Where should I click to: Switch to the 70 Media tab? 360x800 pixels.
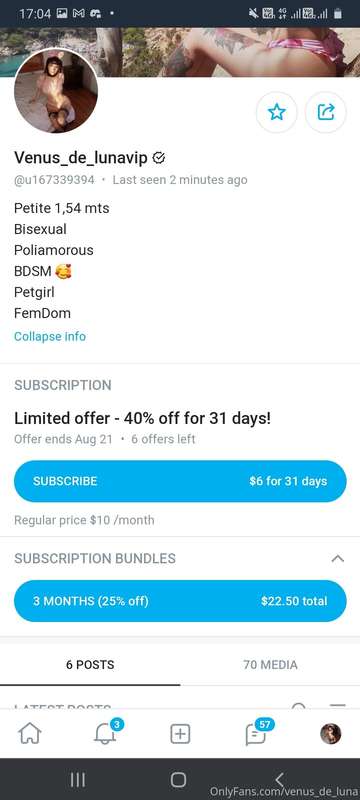tap(270, 665)
